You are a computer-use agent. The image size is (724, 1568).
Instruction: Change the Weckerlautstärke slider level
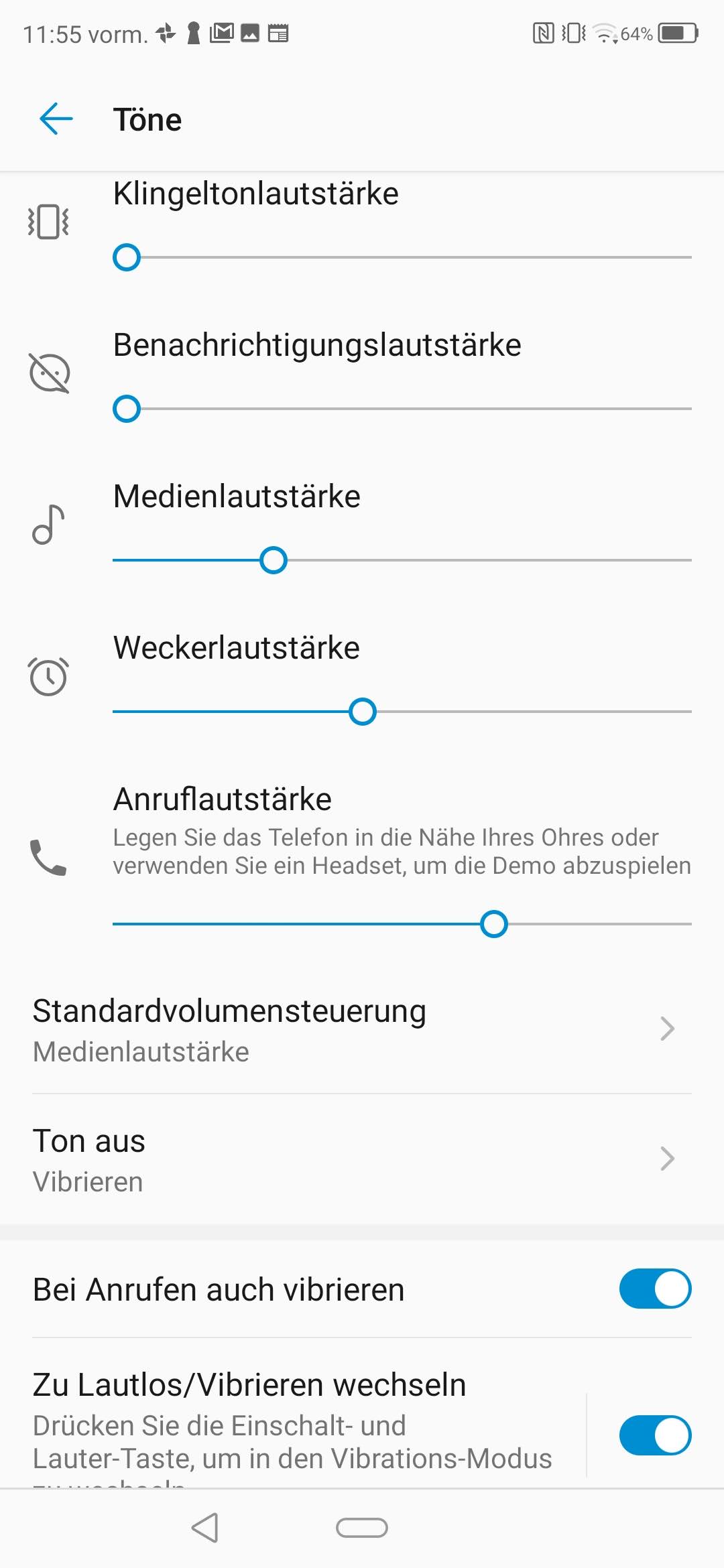click(x=402, y=712)
